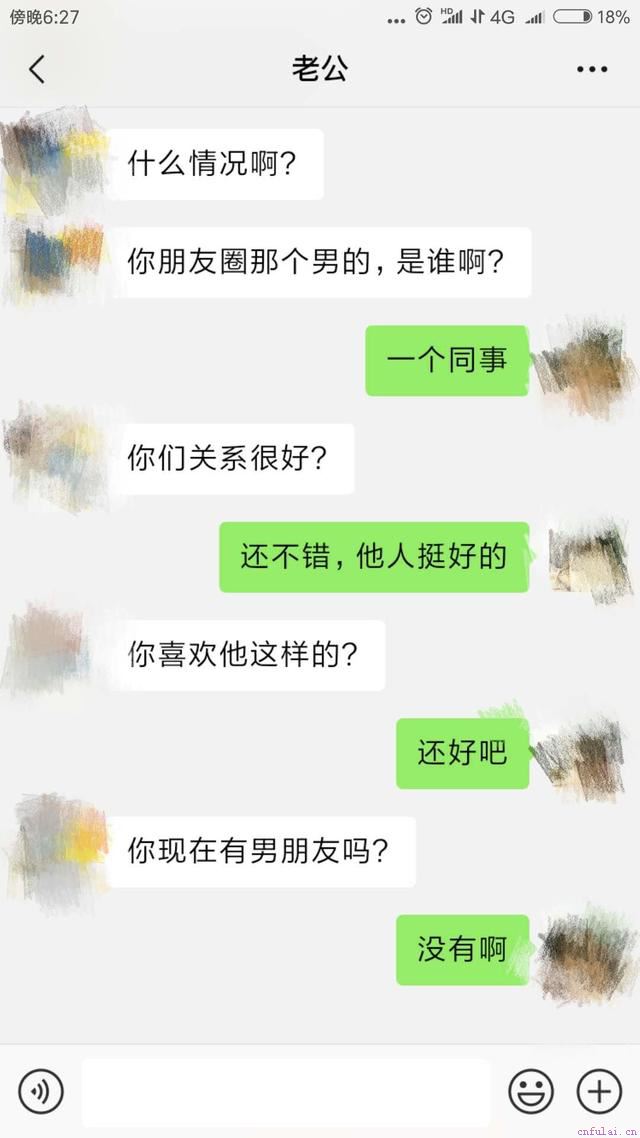Image resolution: width=640 pixels, height=1138 pixels.
Task: Open the plus attachment menu
Action: [x=599, y=1091]
